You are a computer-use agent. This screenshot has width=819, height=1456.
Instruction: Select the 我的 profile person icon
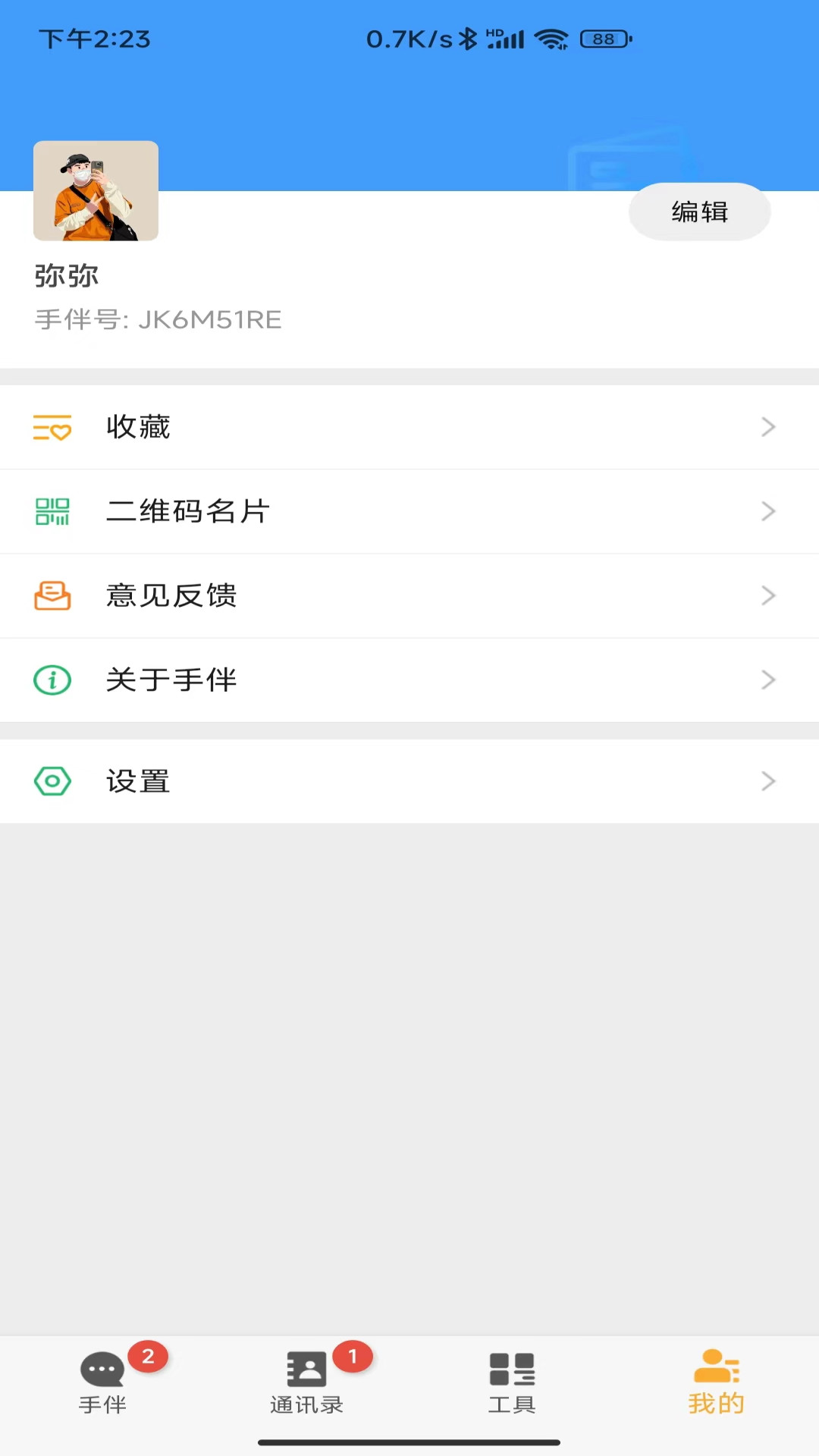click(x=716, y=1369)
